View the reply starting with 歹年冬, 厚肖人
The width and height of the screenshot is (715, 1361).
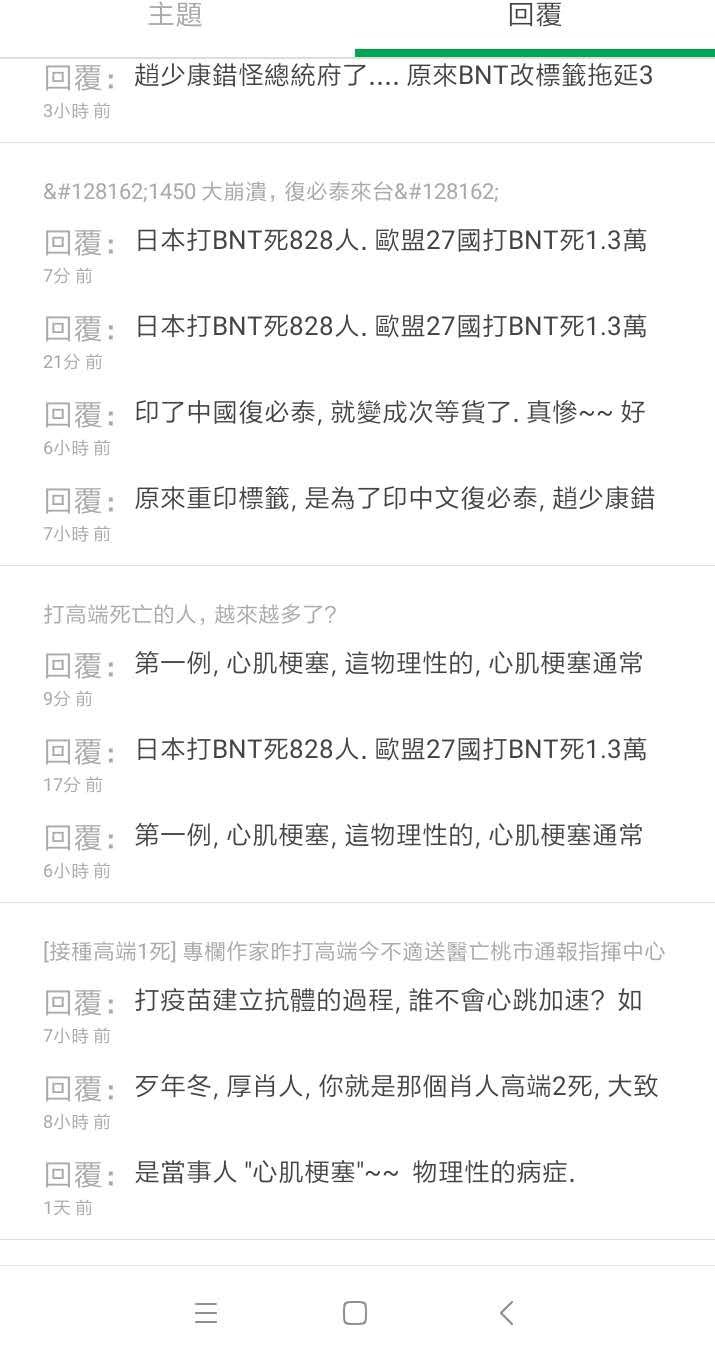[x=396, y=1088]
